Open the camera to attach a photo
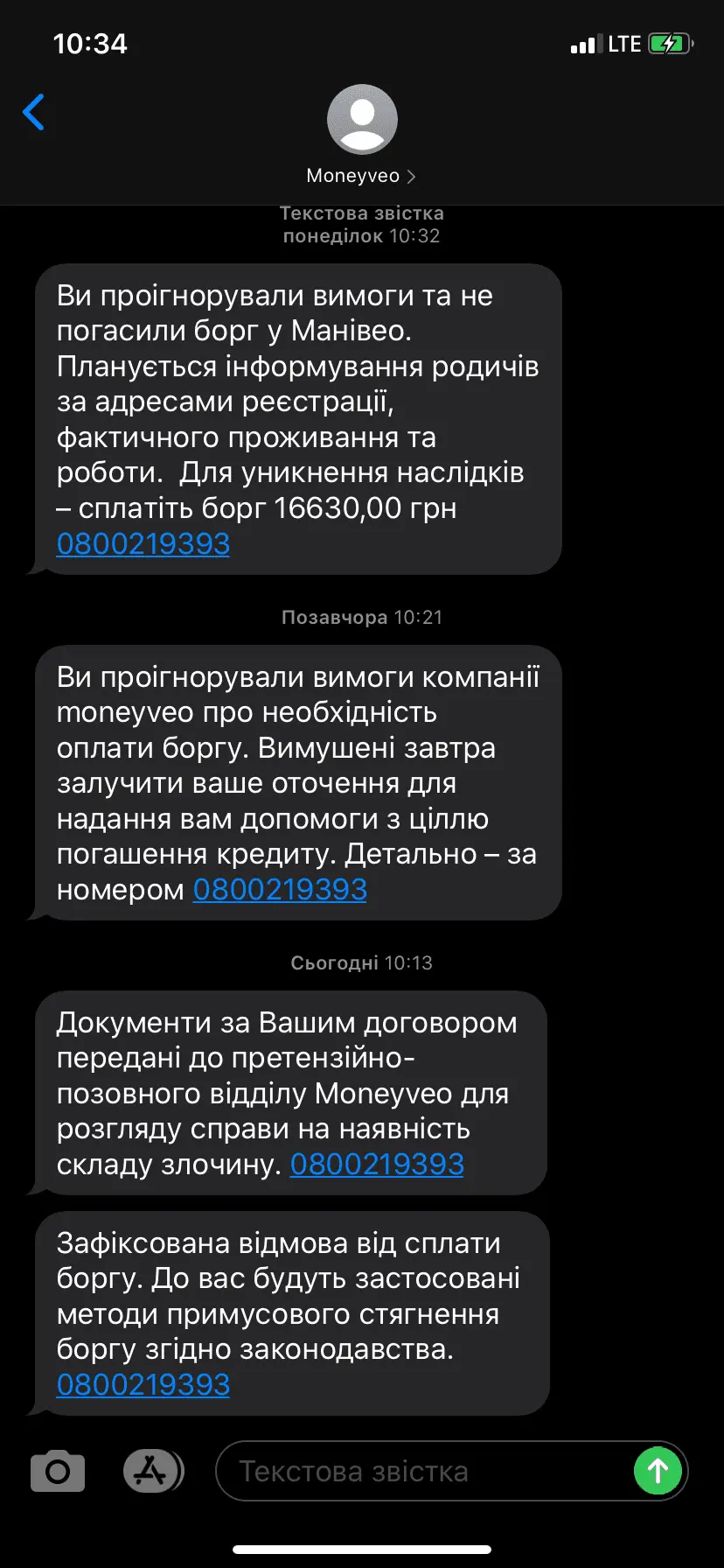The height and width of the screenshot is (1568, 724). point(58,1471)
